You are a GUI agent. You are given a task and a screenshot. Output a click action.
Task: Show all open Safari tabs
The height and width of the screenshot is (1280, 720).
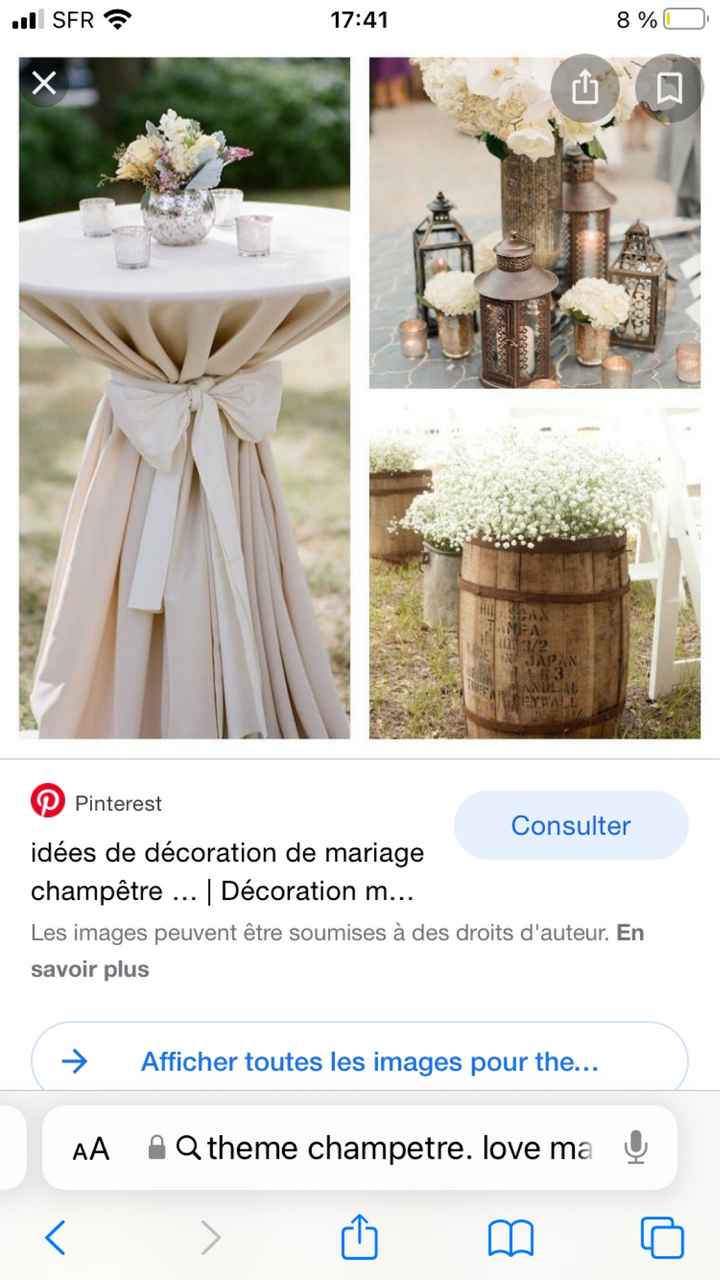pyautogui.click(x=662, y=1238)
